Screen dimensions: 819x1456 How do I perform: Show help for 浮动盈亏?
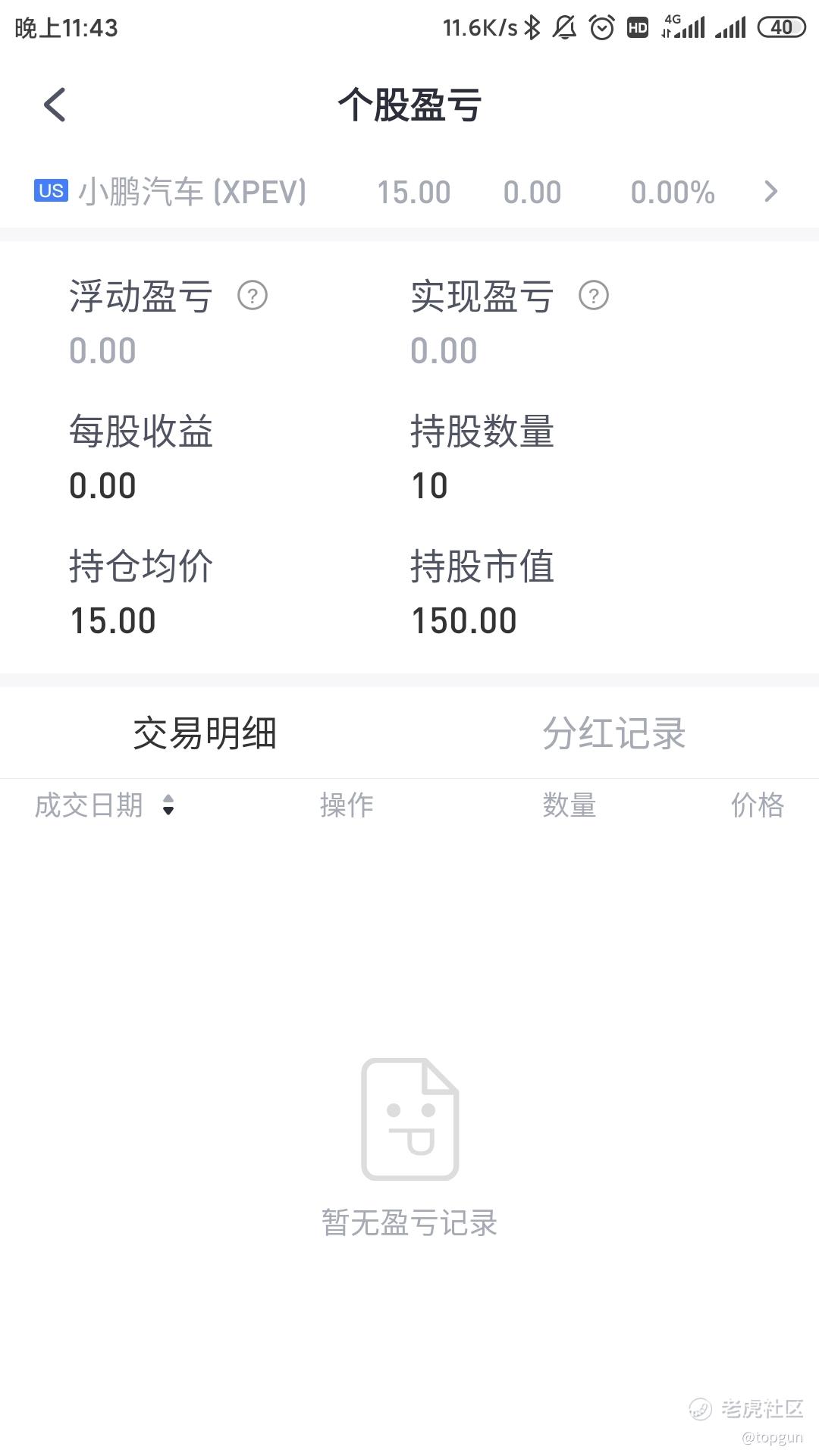point(253,295)
